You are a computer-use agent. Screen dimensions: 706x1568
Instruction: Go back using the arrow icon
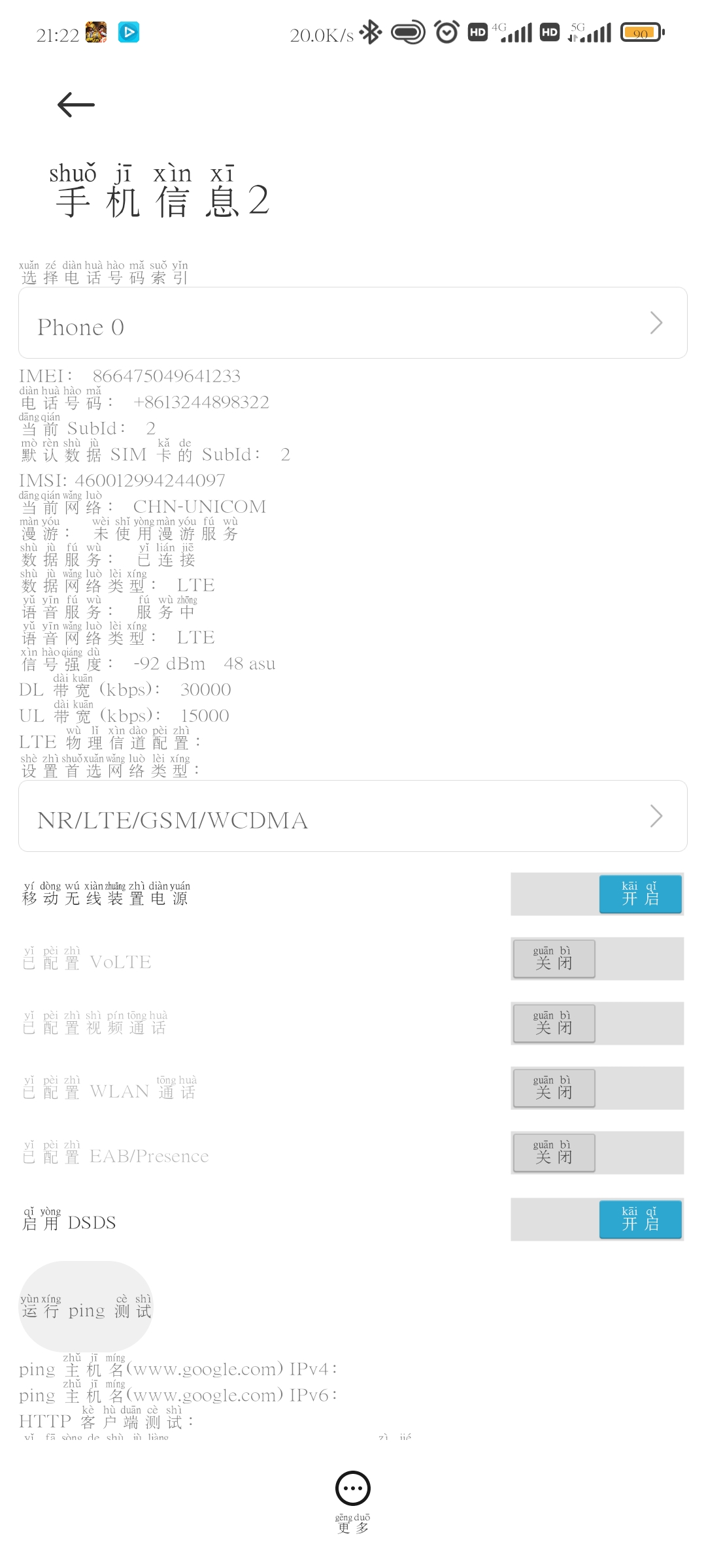click(76, 105)
